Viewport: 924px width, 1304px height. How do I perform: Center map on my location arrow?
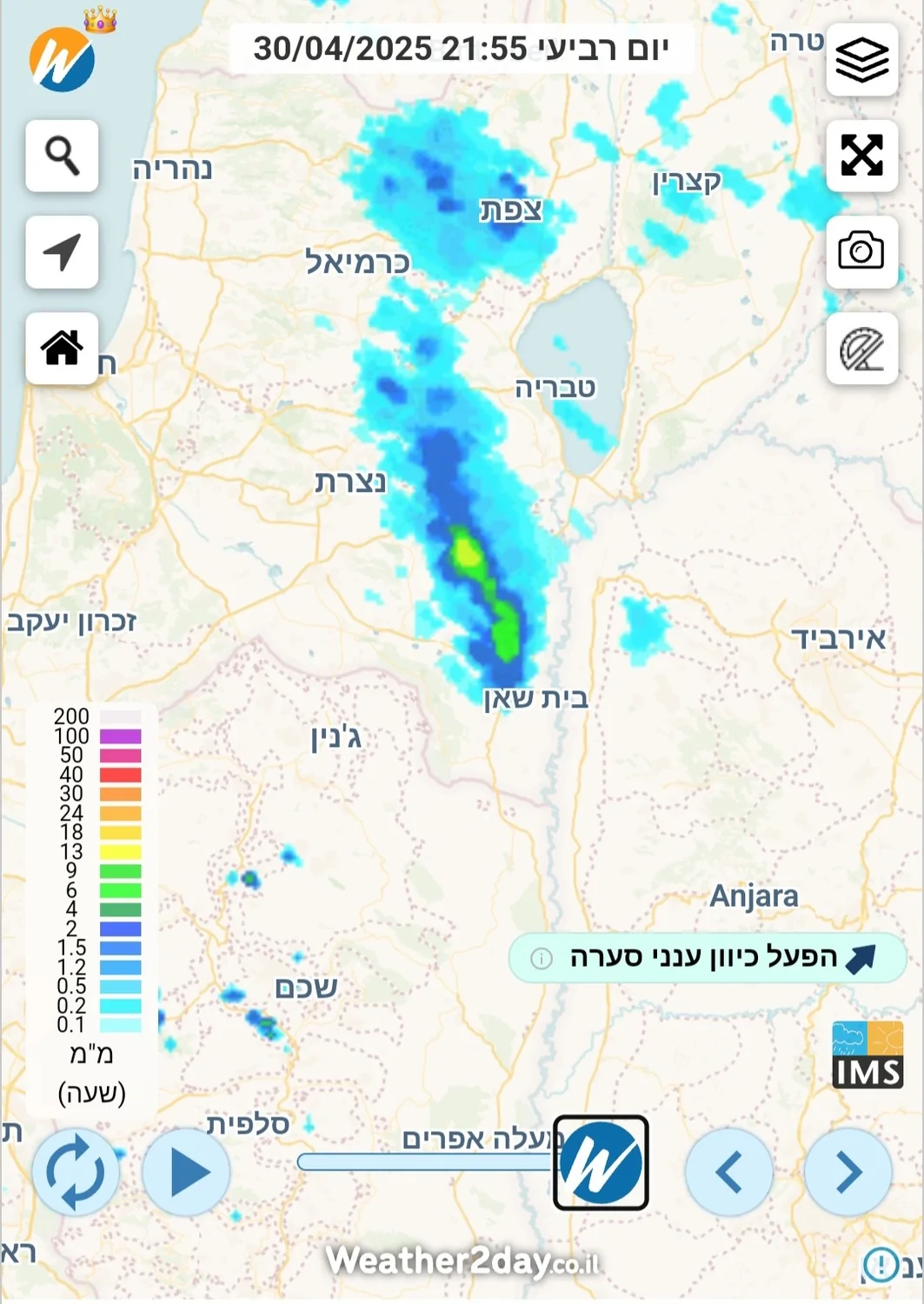point(62,252)
